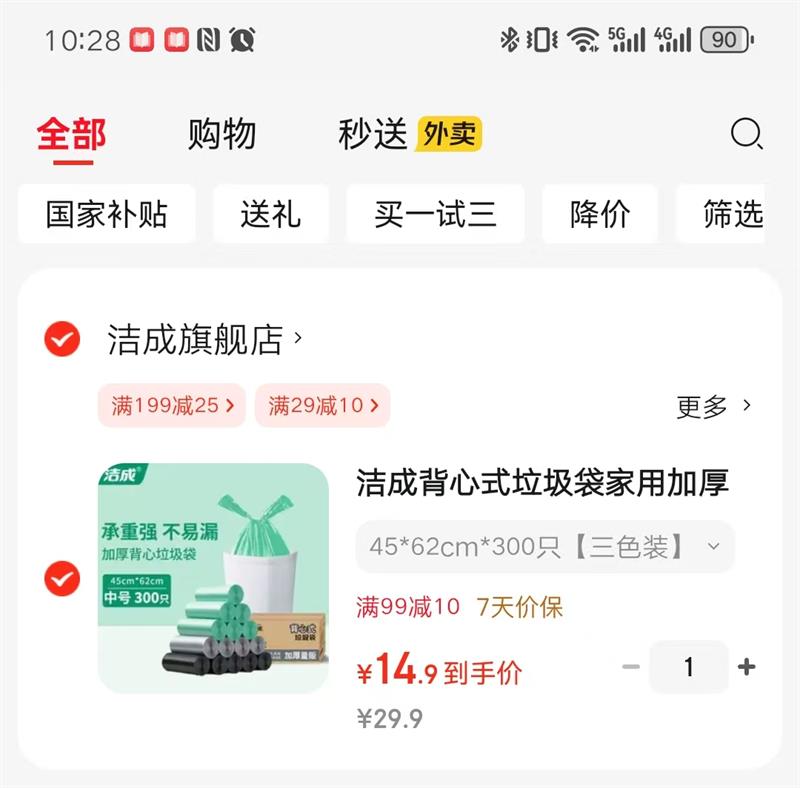800x788 pixels.
Task: Select the 全部 tab
Action: click(x=71, y=134)
